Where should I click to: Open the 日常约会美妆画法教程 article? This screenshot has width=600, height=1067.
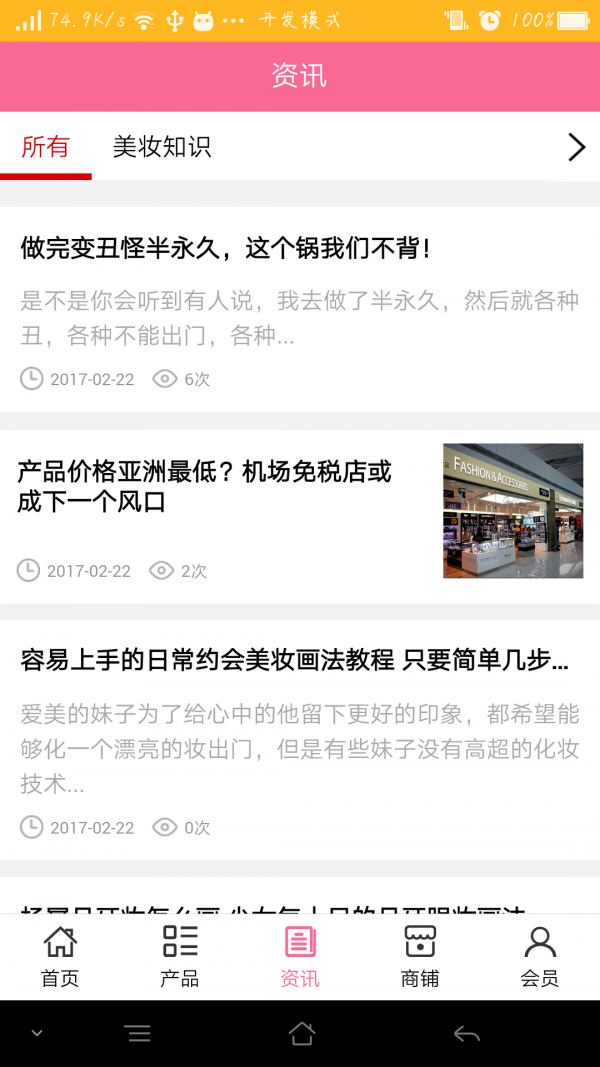click(x=295, y=661)
